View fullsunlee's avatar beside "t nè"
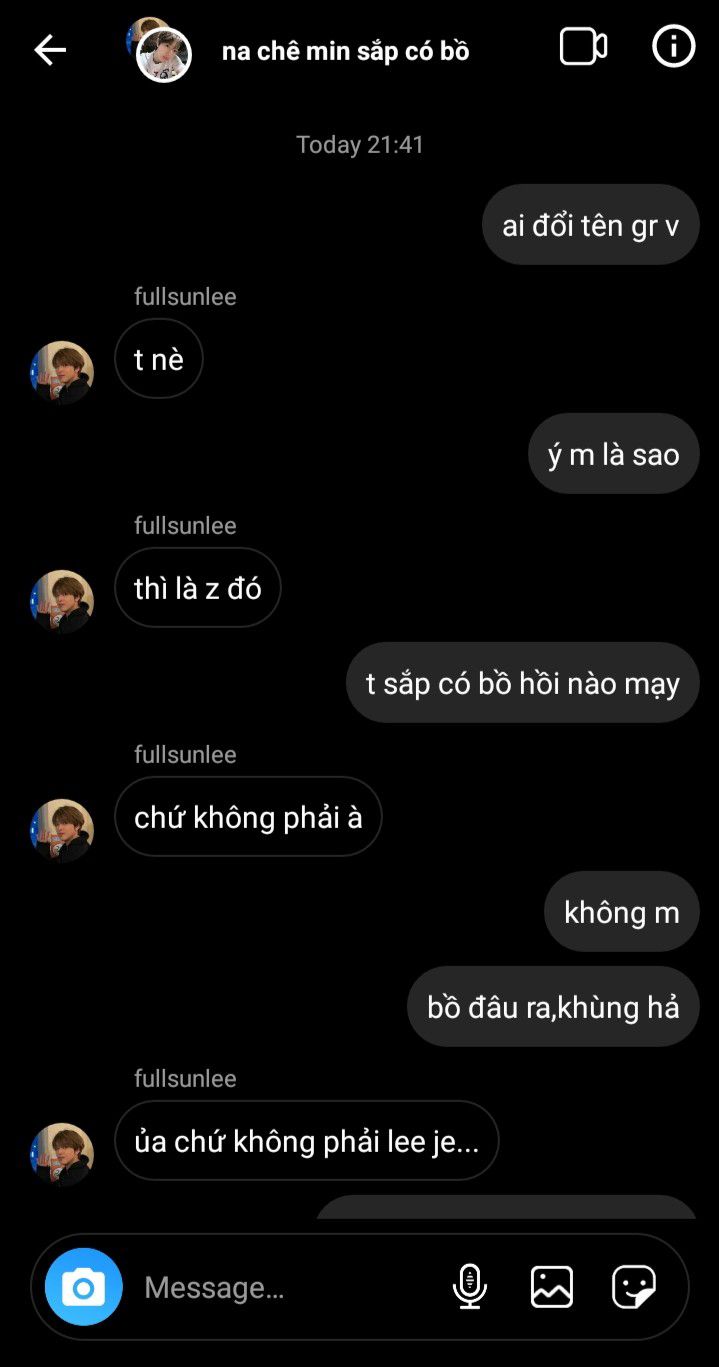This screenshot has width=719, height=1367. coord(62,372)
